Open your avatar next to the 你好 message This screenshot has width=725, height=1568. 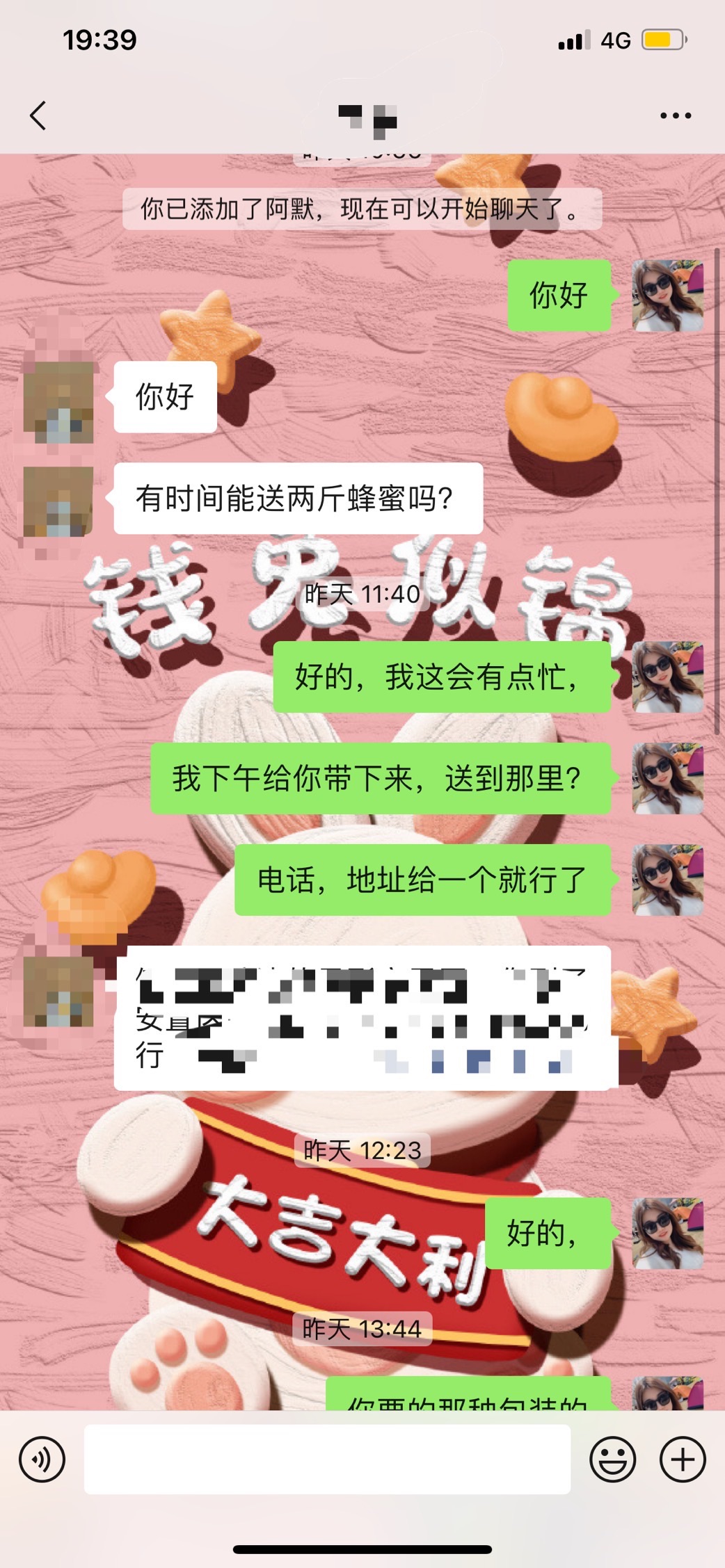(667, 295)
